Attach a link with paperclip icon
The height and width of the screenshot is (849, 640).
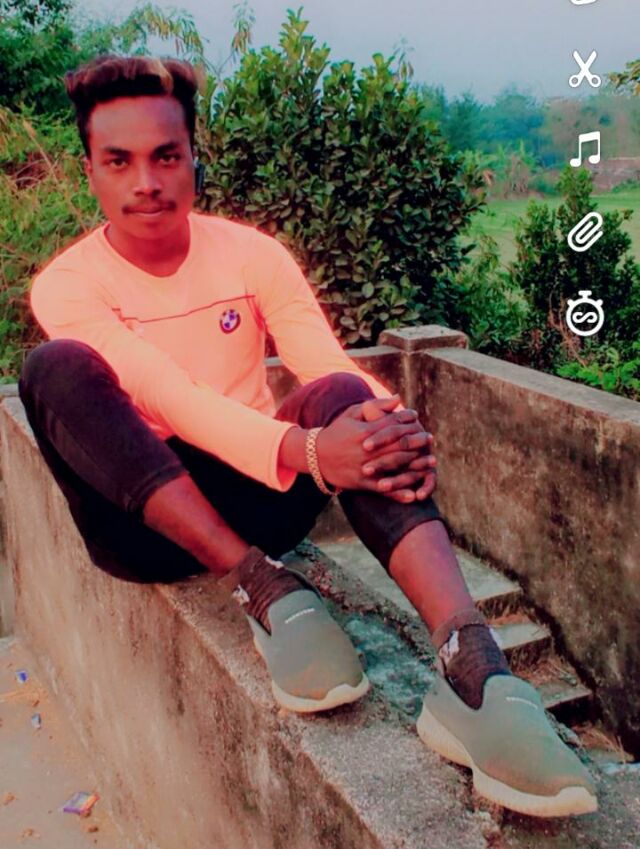[x=585, y=231]
